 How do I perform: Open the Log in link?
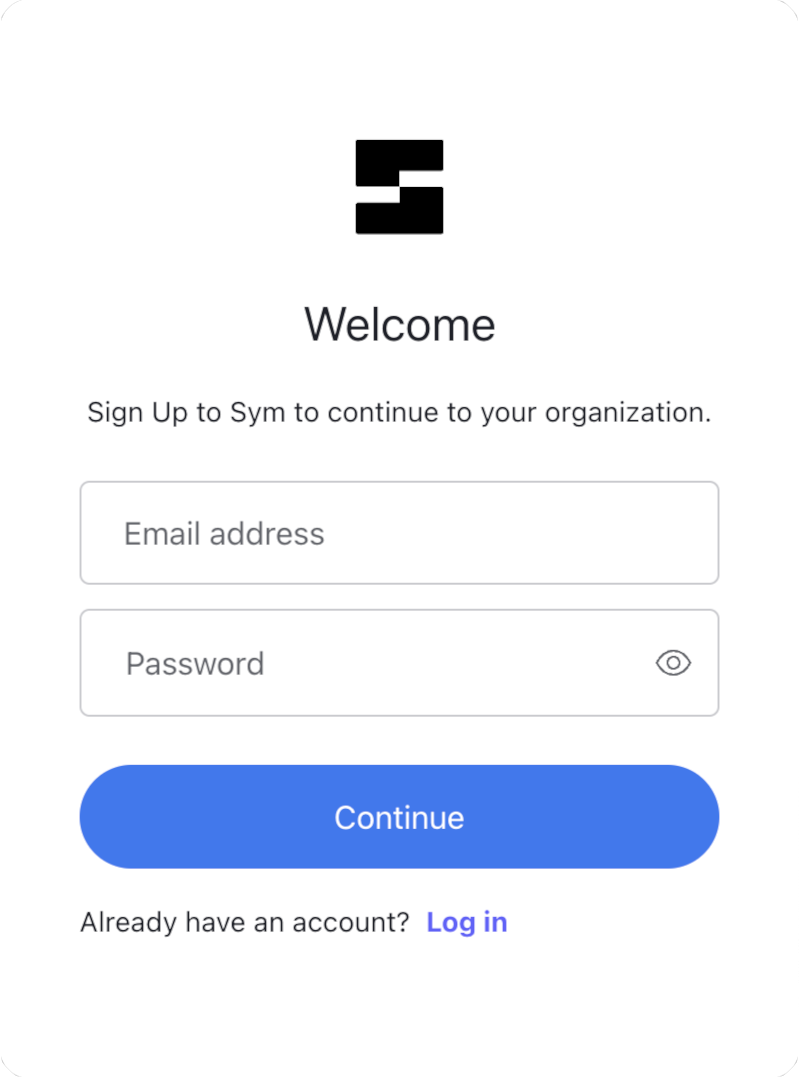click(x=466, y=922)
